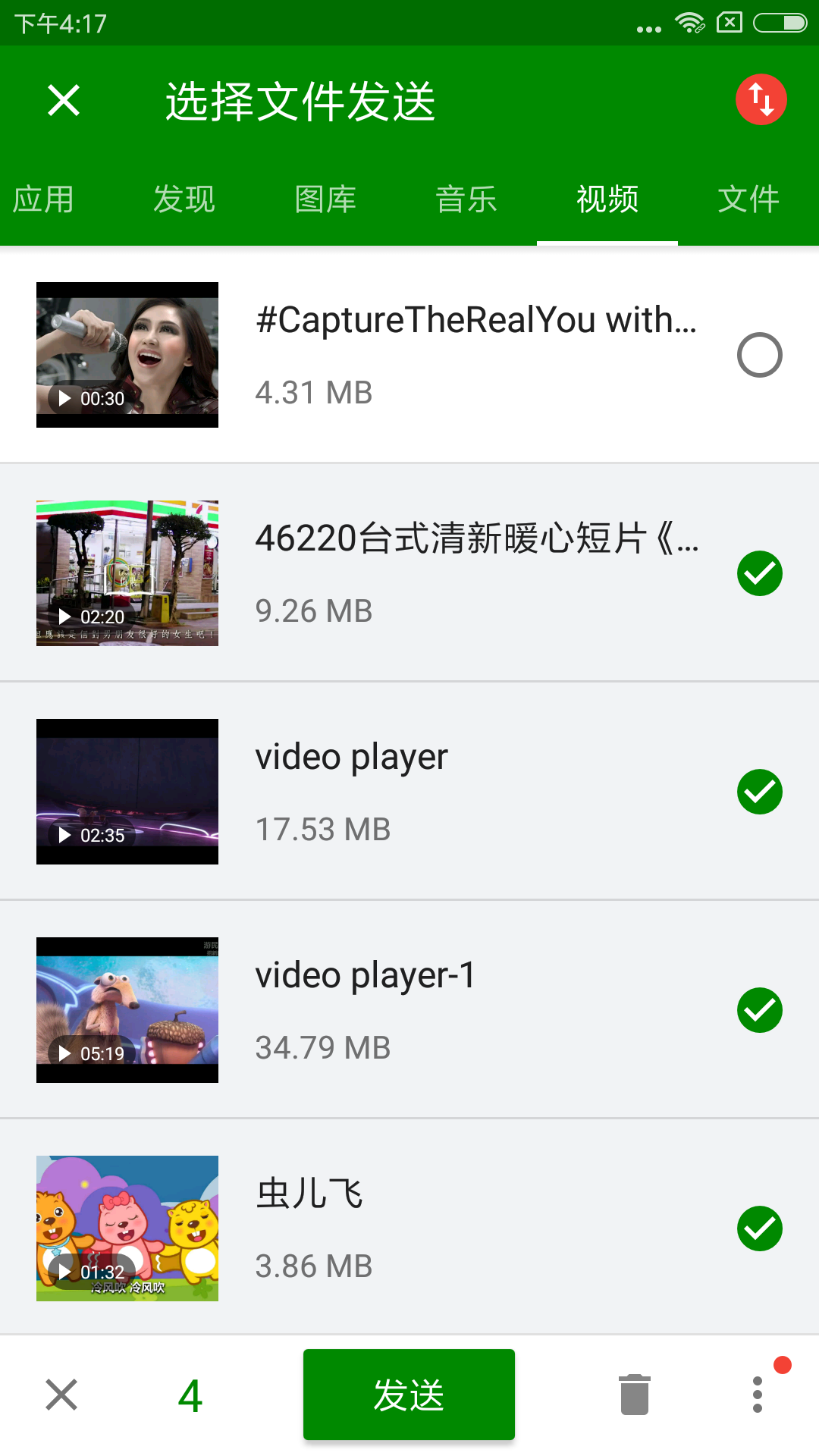Open the red transfer arrows icon
The width and height of the screenshot is (819, 1456).
tap(761, 99)
